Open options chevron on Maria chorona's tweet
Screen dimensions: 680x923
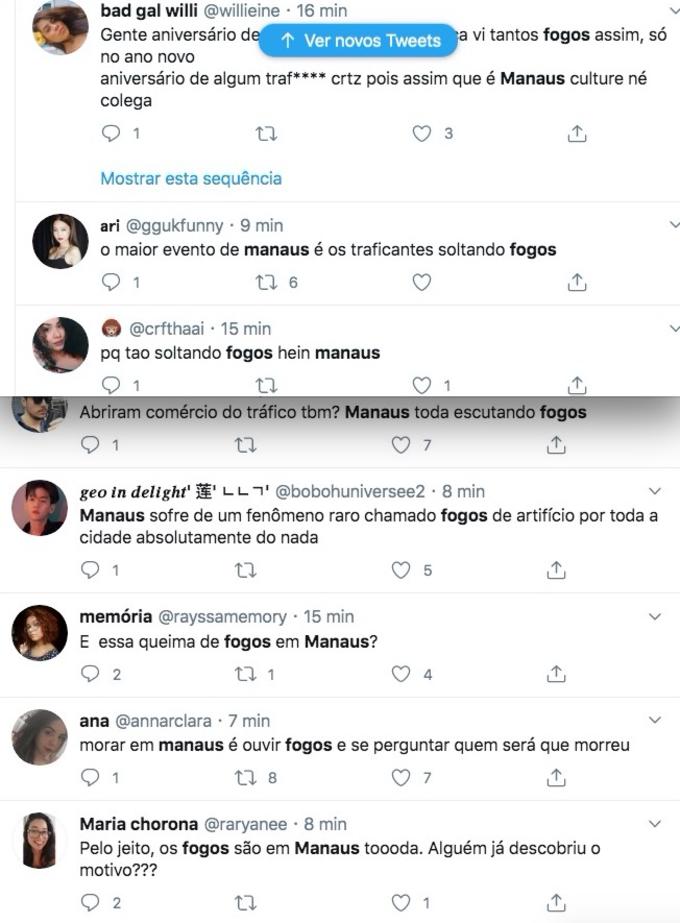point(656,824)
